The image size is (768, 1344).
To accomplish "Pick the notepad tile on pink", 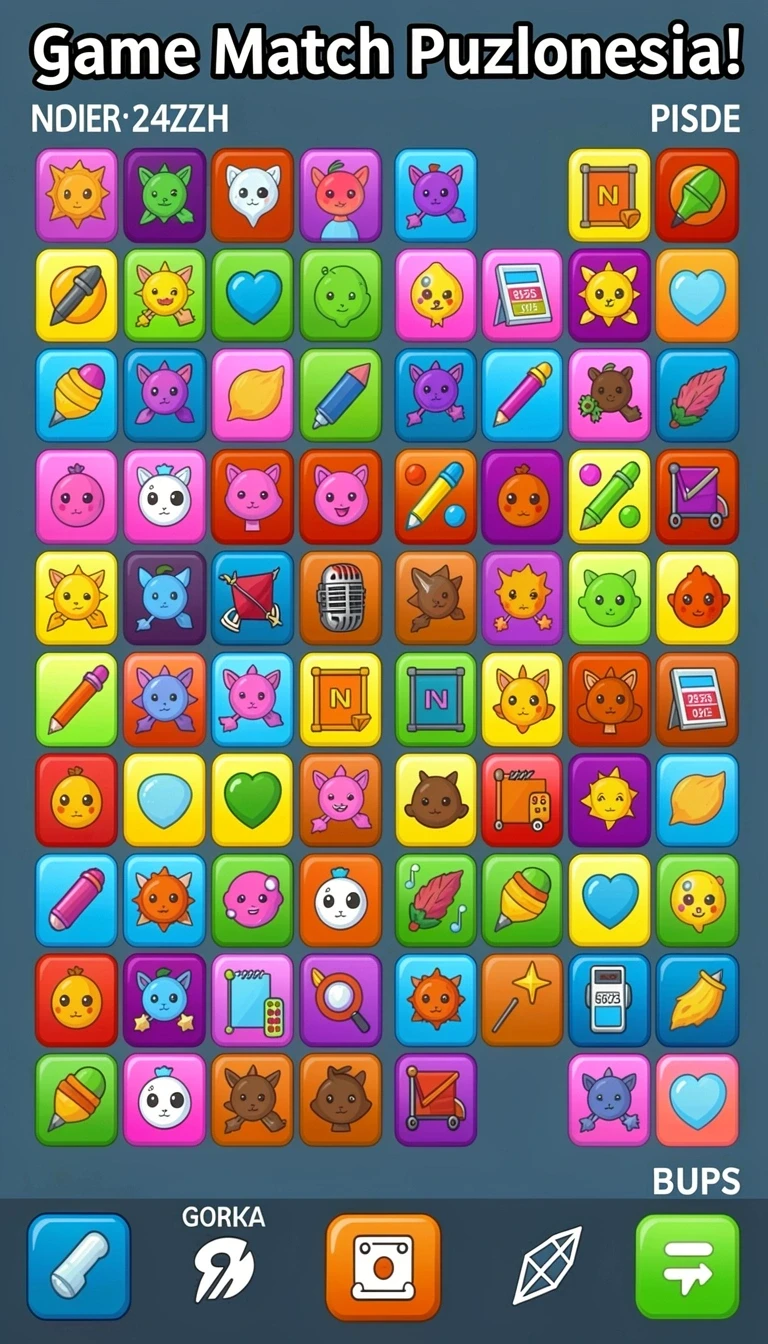I will tap(253, 1000).
